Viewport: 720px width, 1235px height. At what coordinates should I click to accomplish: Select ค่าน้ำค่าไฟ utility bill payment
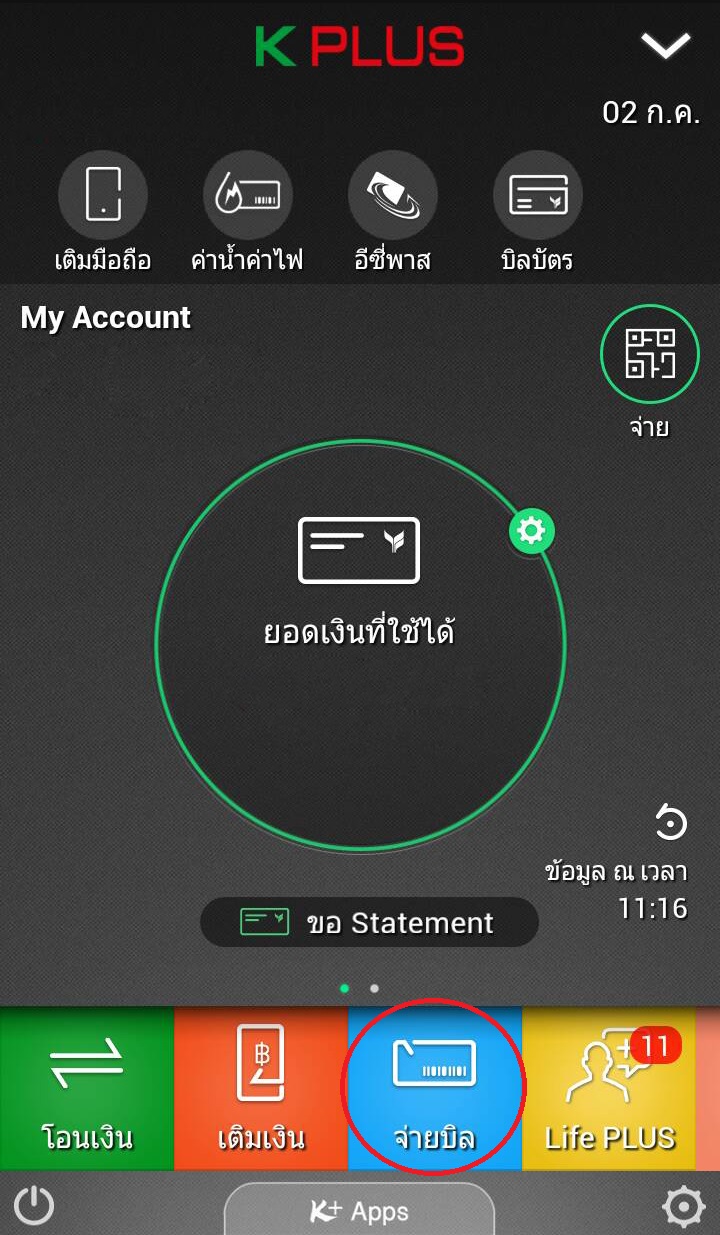point(248,195)
